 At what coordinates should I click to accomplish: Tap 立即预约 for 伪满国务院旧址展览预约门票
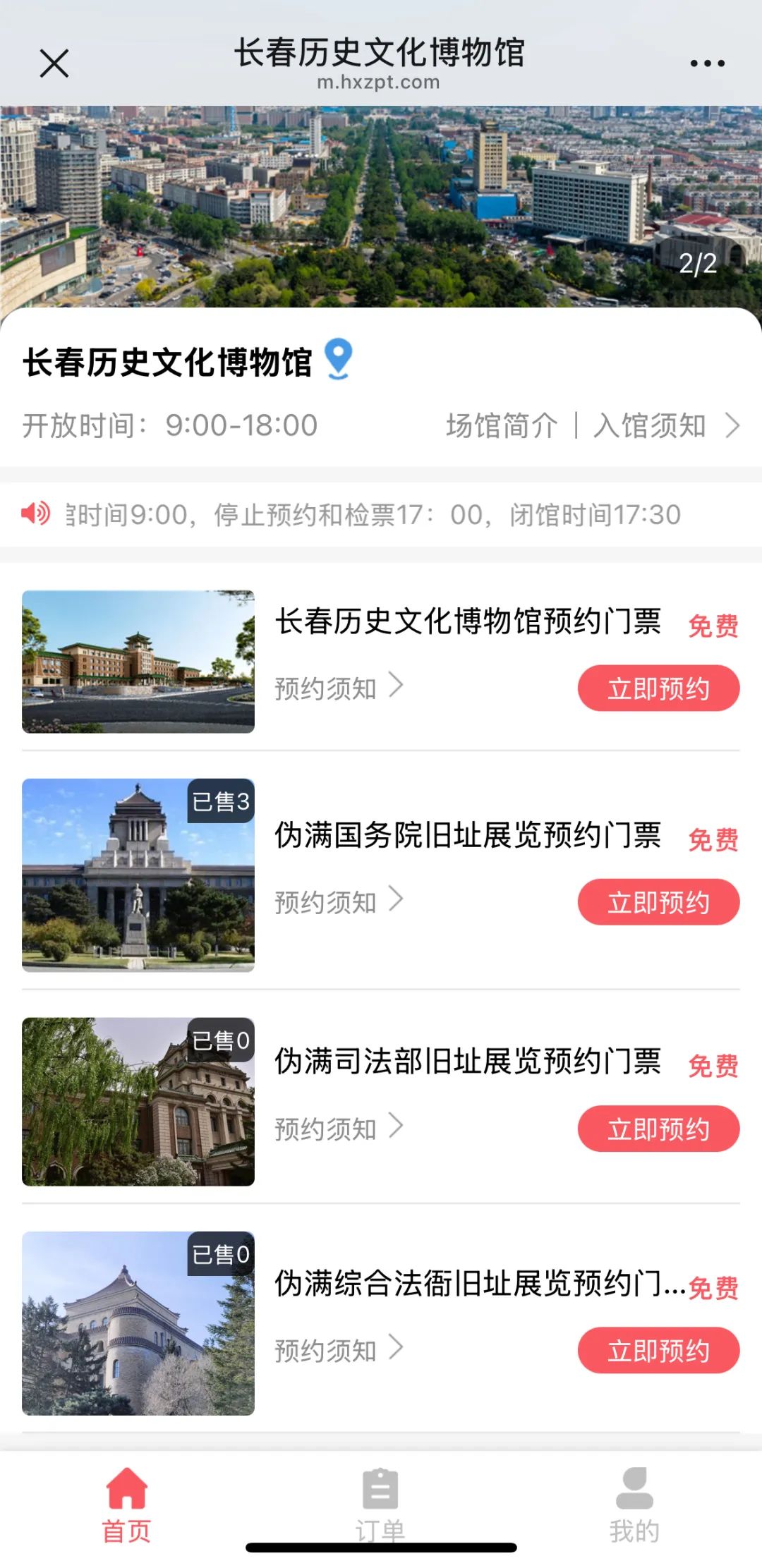coord(658,902)
